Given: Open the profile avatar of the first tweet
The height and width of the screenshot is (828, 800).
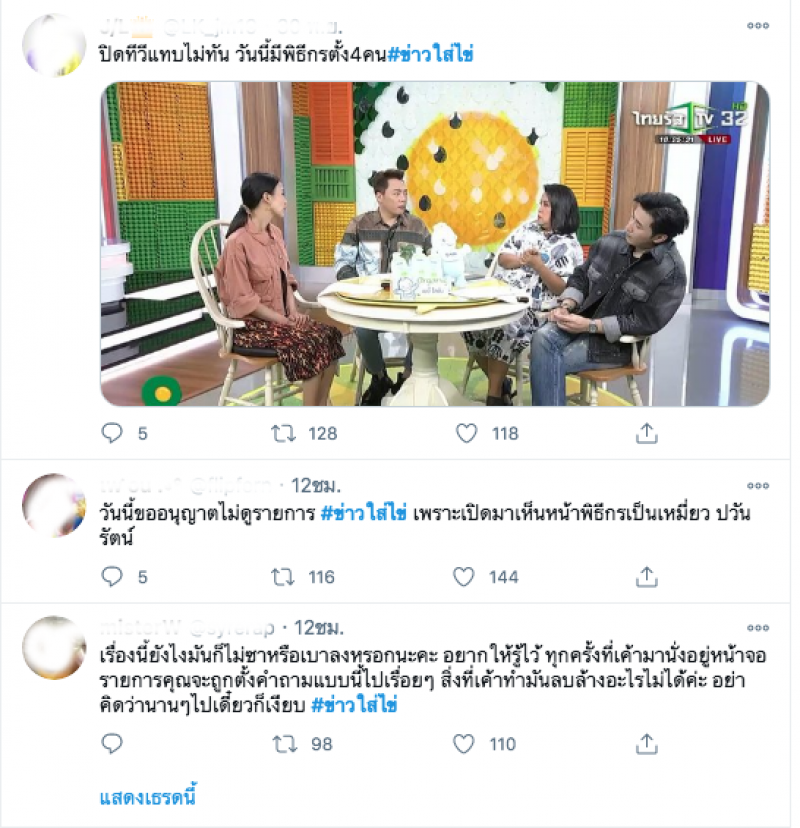Looking at the screenshot, I should click(54, 45).
